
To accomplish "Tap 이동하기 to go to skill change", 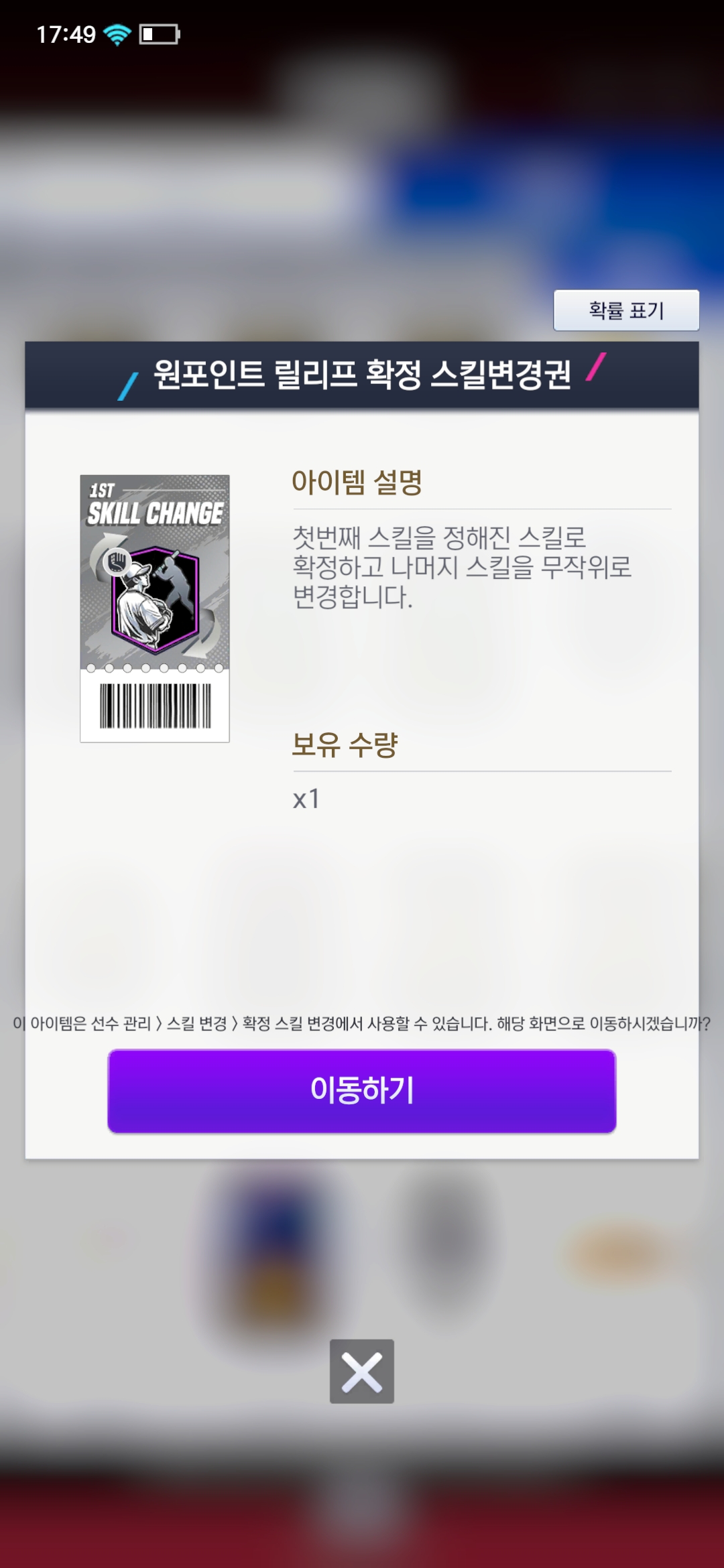I will pyautogui.click(x=362, y=1090).
